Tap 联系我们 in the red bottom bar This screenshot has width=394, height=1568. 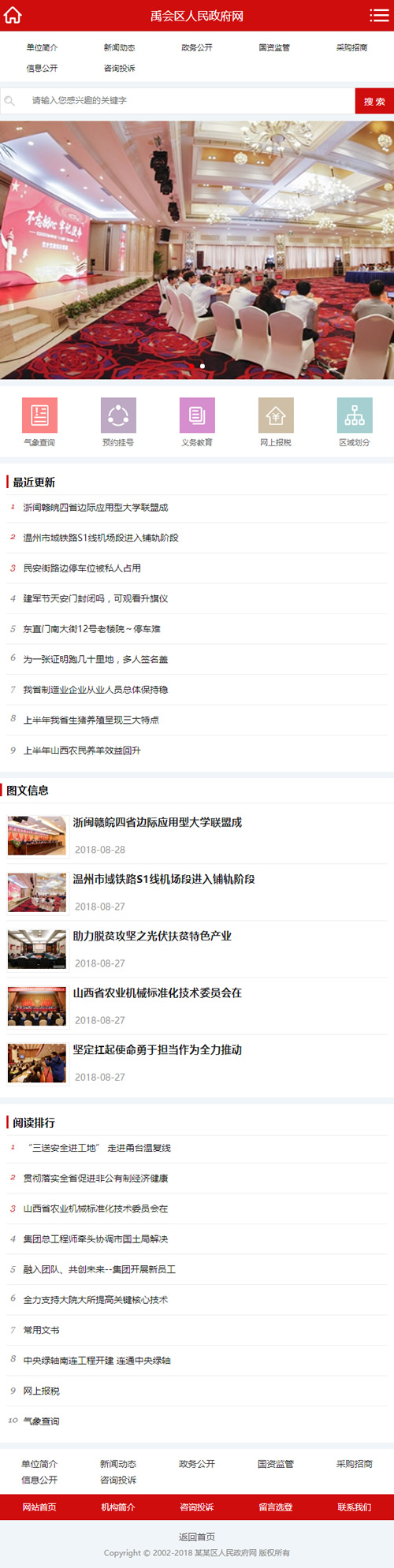(x=355, y=1507)
